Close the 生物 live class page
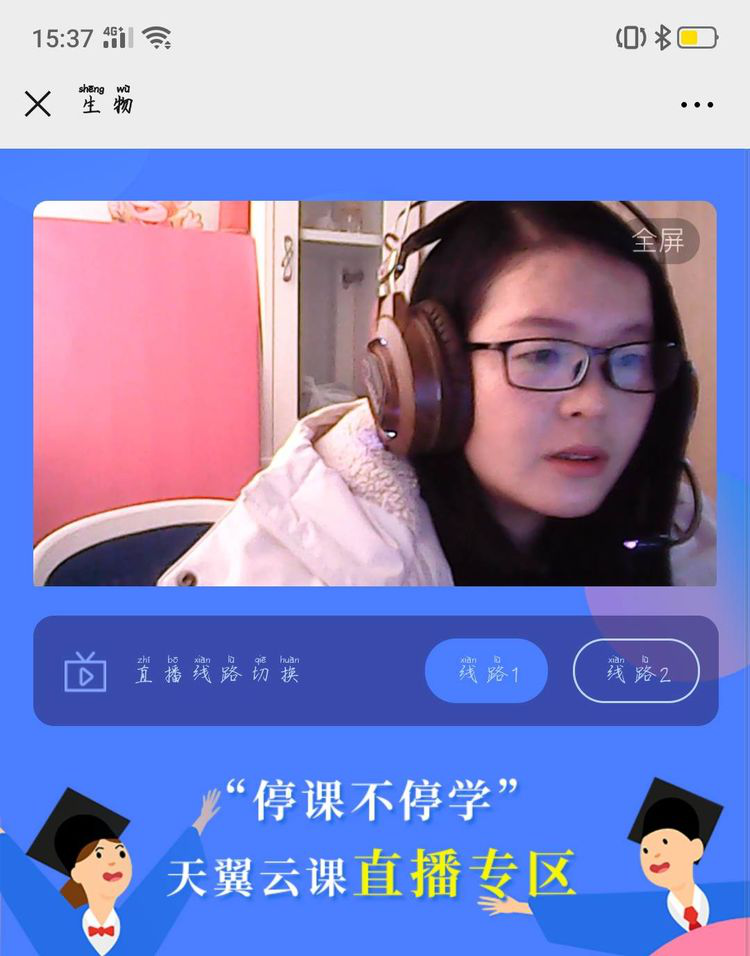750x956 pixels. pyautogui.click(x=38, y=104)
